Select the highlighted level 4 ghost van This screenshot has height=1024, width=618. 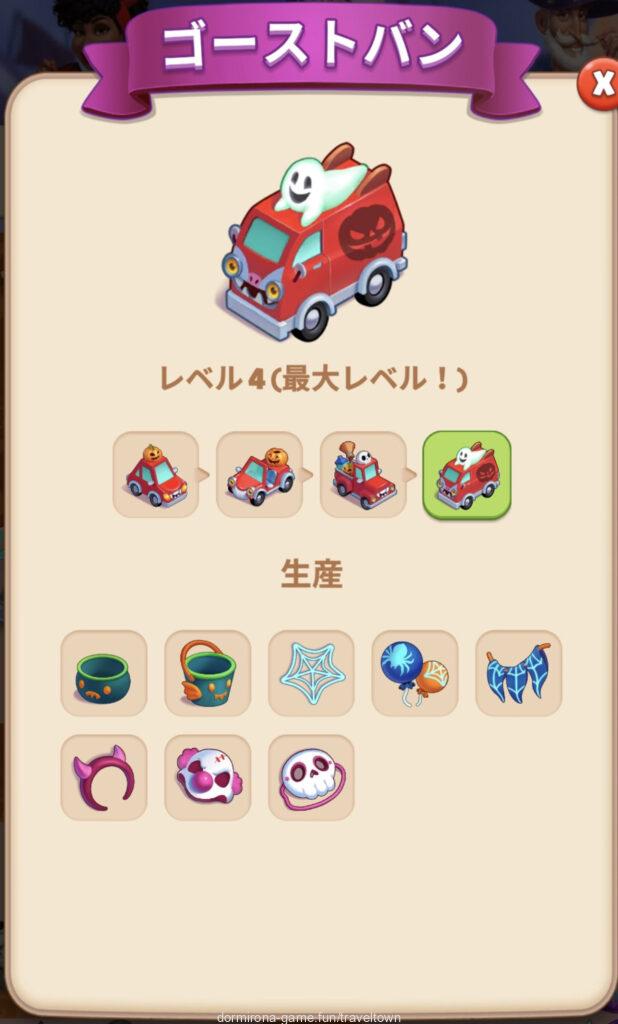click(x=467, y=475)
